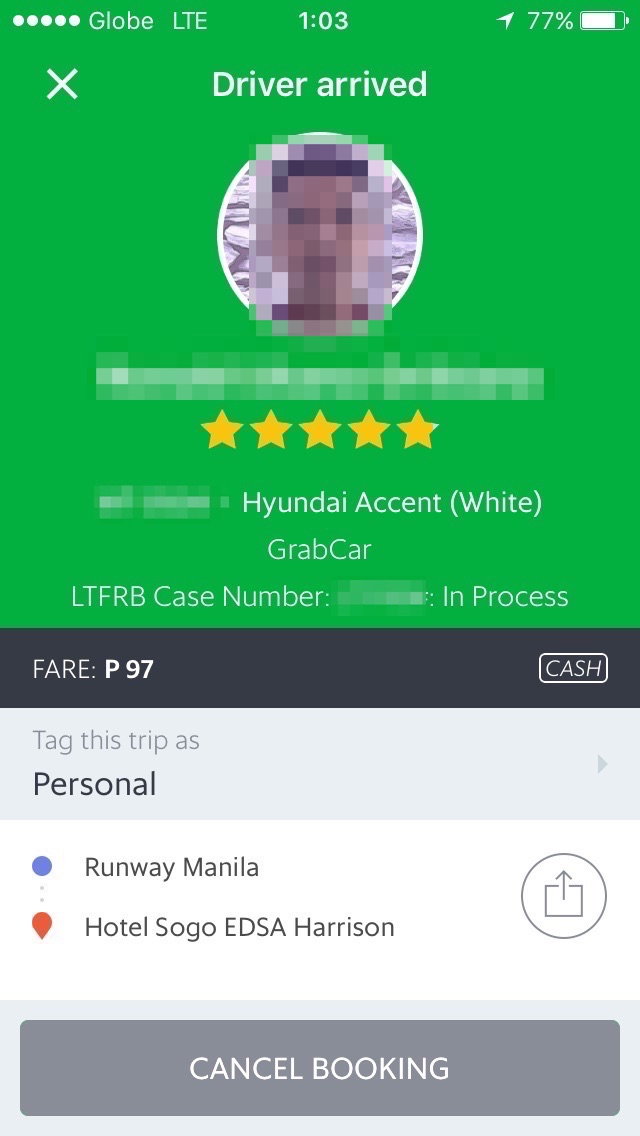Open the driver's profile photo
The image size is (640, 1136).
[x=320, y=236]
